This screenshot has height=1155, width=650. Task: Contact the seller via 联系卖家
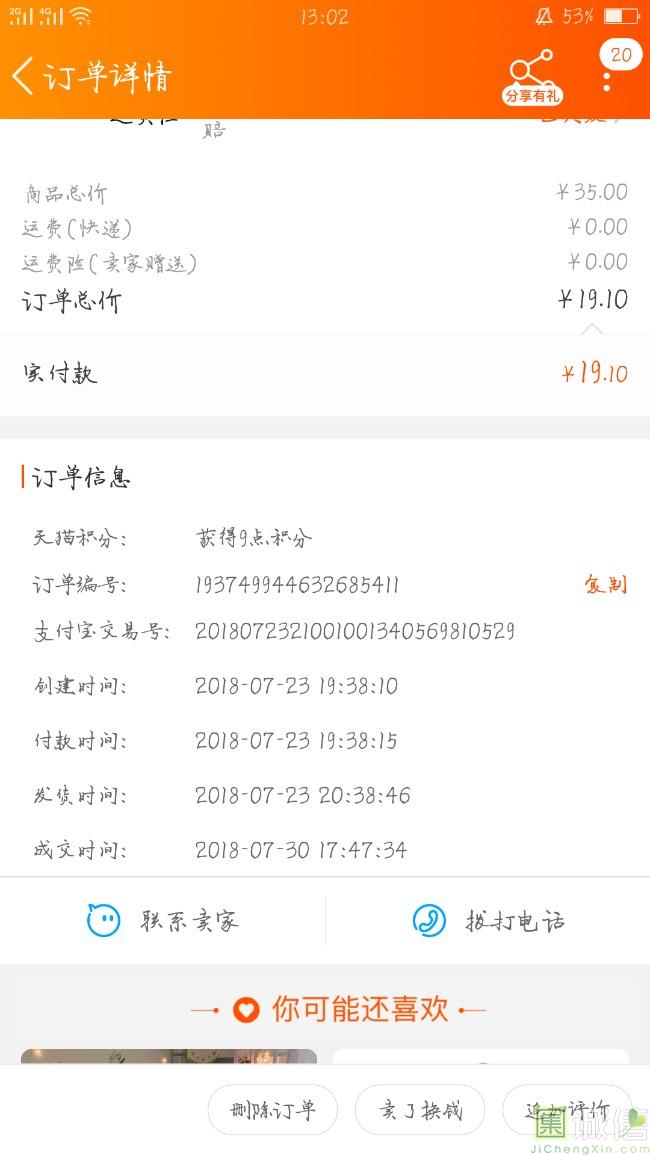pyautogui.click(x=163, y=921)
